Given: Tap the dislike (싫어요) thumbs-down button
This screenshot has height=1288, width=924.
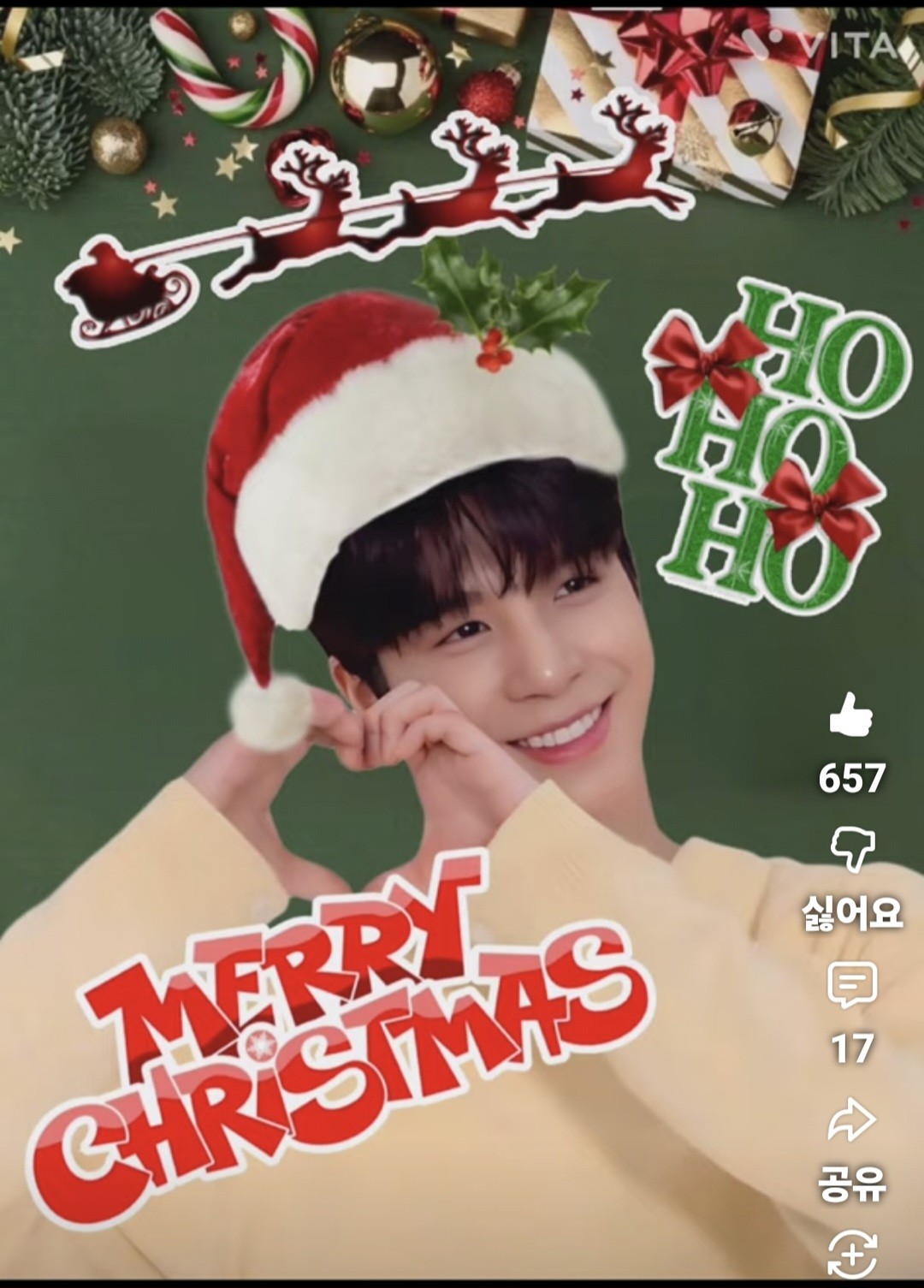Looking at the screenshot, I should (852, 849).
